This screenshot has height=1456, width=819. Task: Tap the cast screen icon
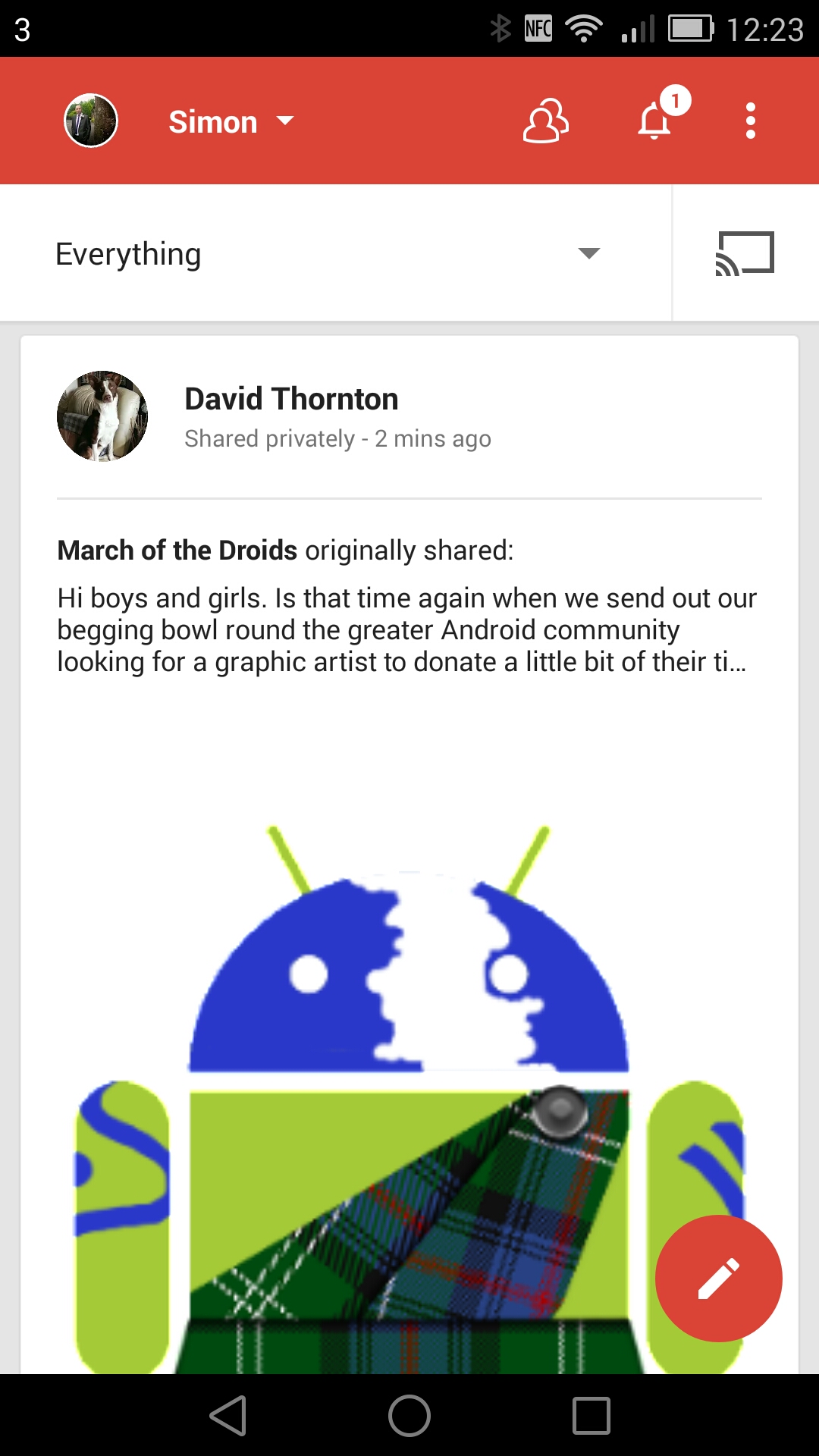[745, 253]
